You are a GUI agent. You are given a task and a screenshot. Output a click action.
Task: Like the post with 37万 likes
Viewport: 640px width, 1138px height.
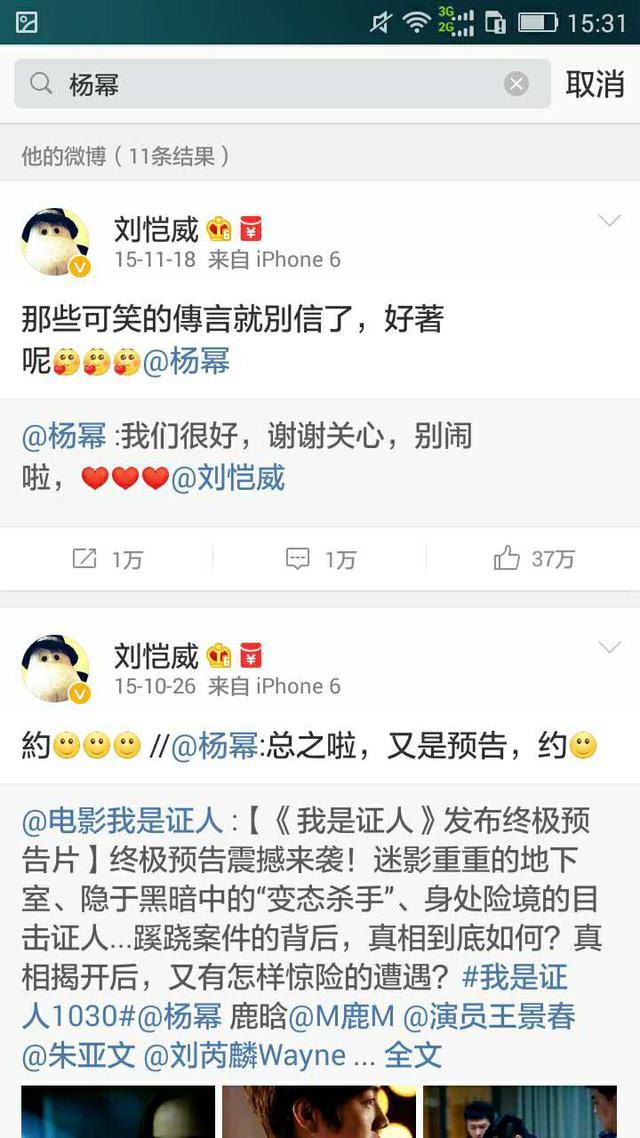pyautogui.click(x=533, y=559)
